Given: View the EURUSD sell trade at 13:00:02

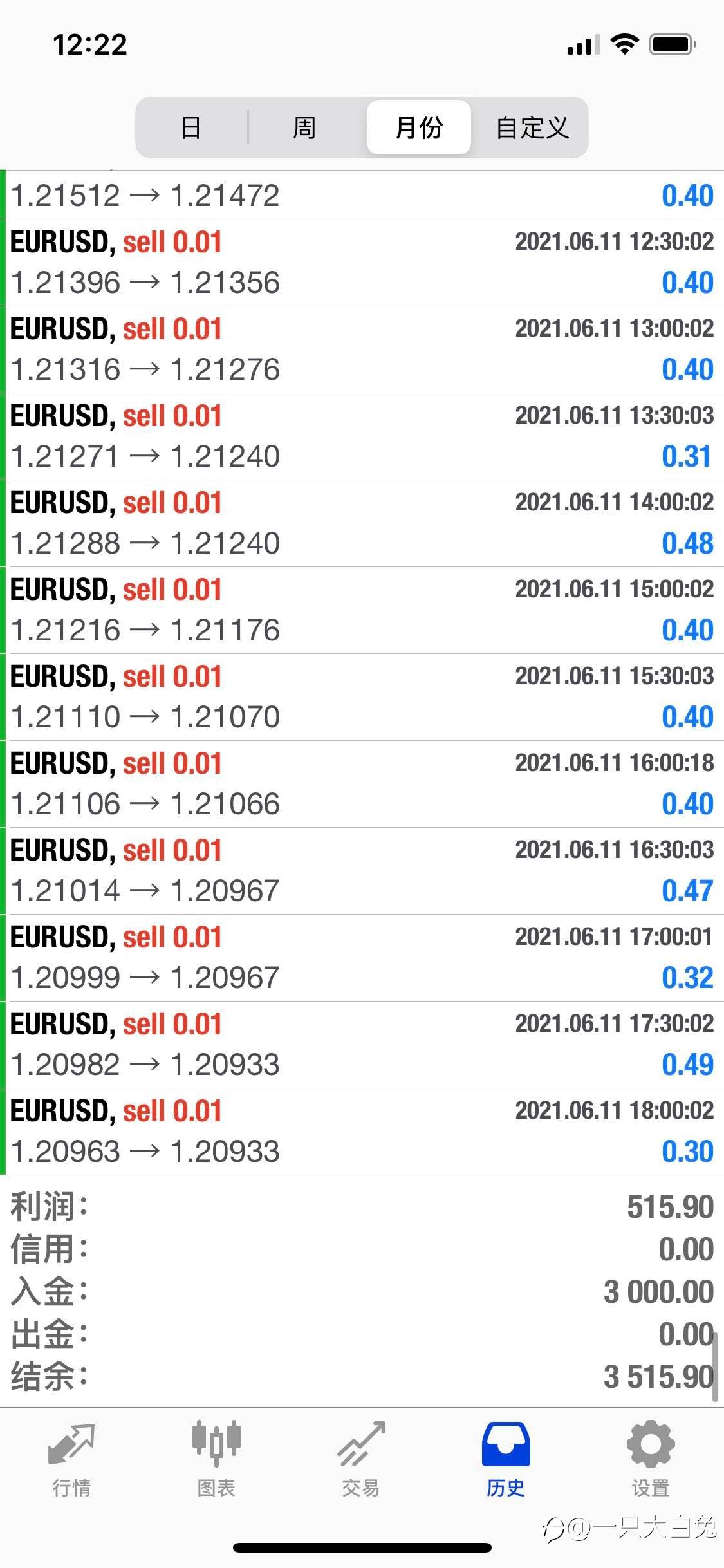Looking at the screenshot, I should click(x=362, y=350).
